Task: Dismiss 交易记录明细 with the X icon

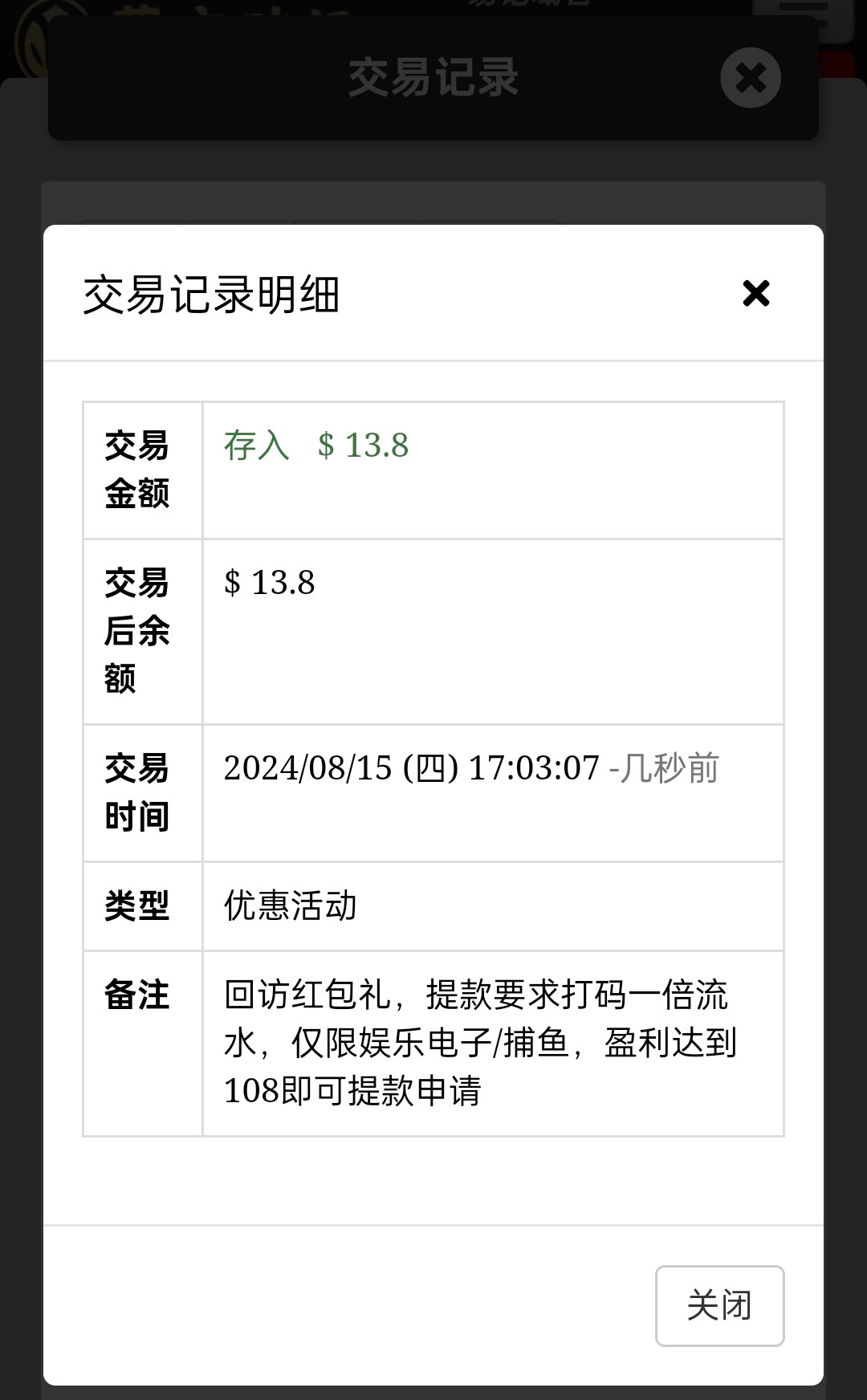Action: tap(755, 294)
